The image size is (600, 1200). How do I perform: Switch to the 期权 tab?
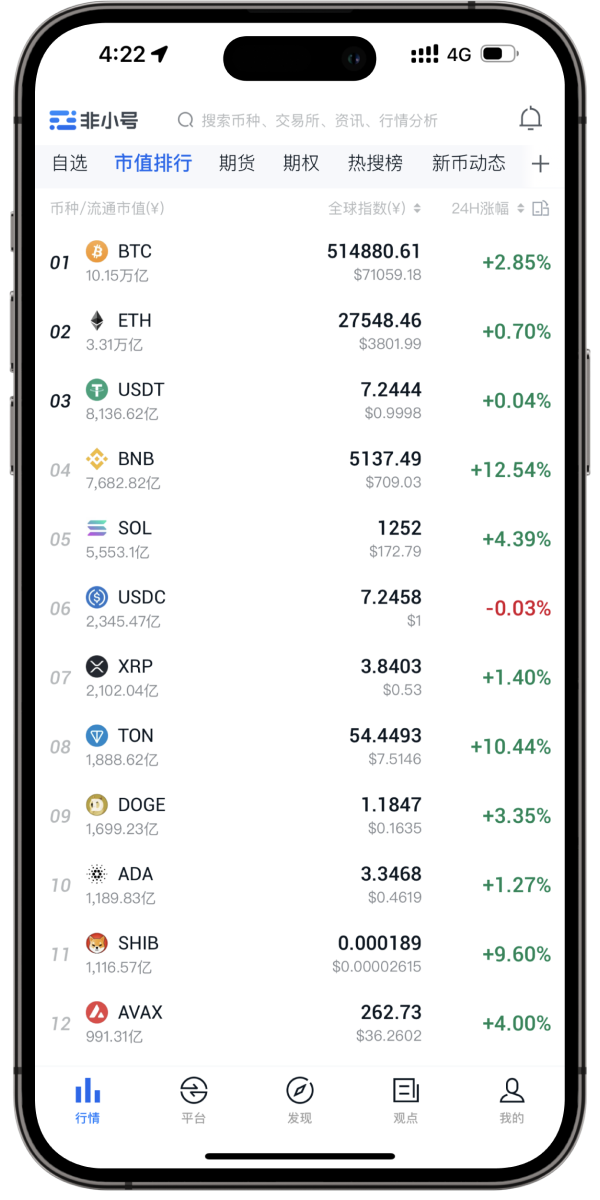301,164
